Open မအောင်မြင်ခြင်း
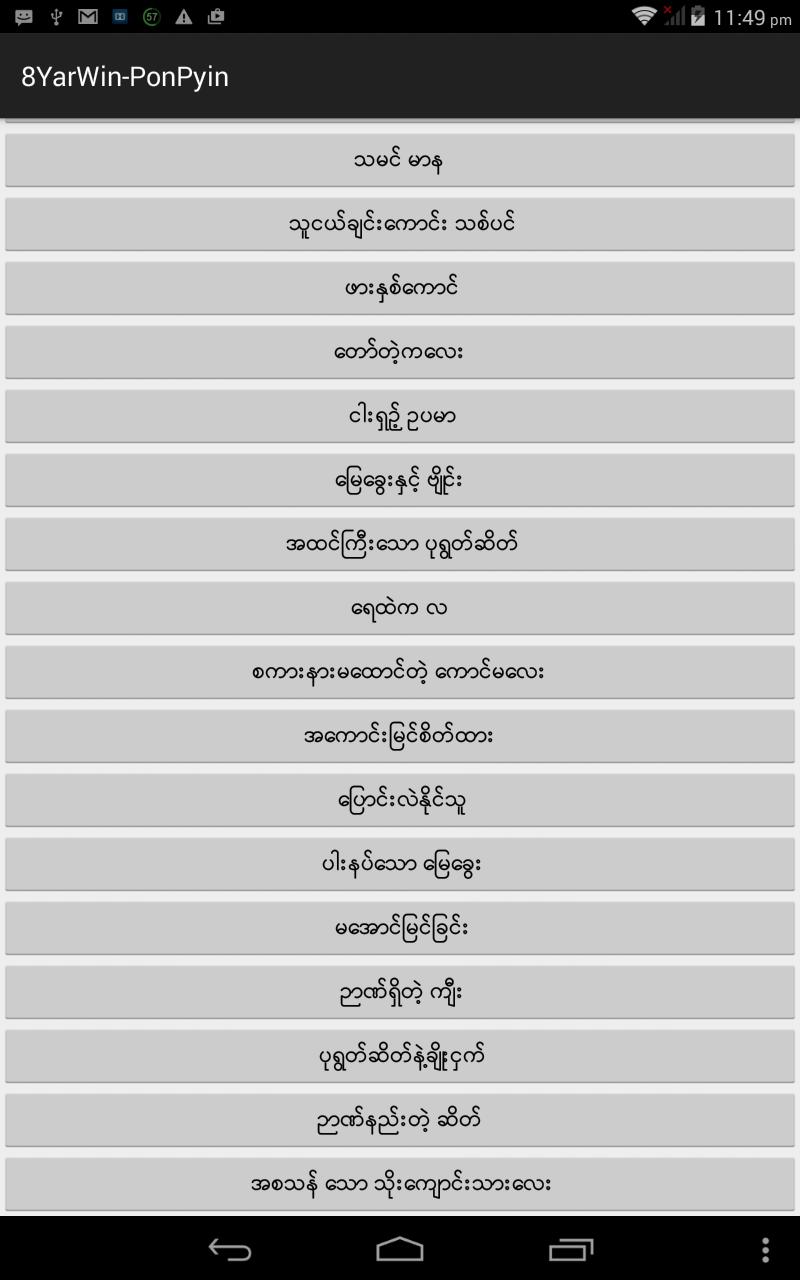Viewport: 800px width, 1280px height. pyautogui.click(x=400, y=928)
